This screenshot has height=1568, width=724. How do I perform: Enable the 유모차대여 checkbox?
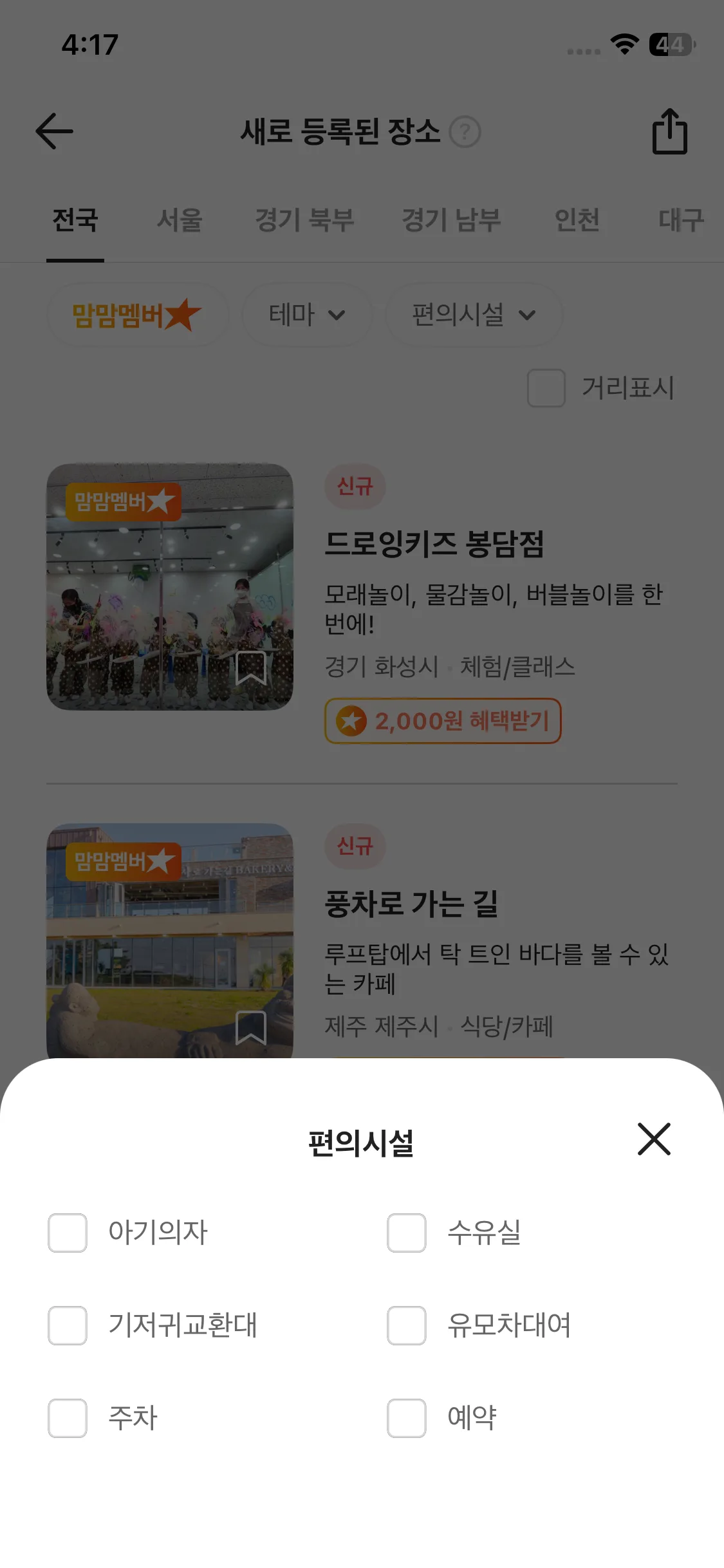pos(406,1325)
